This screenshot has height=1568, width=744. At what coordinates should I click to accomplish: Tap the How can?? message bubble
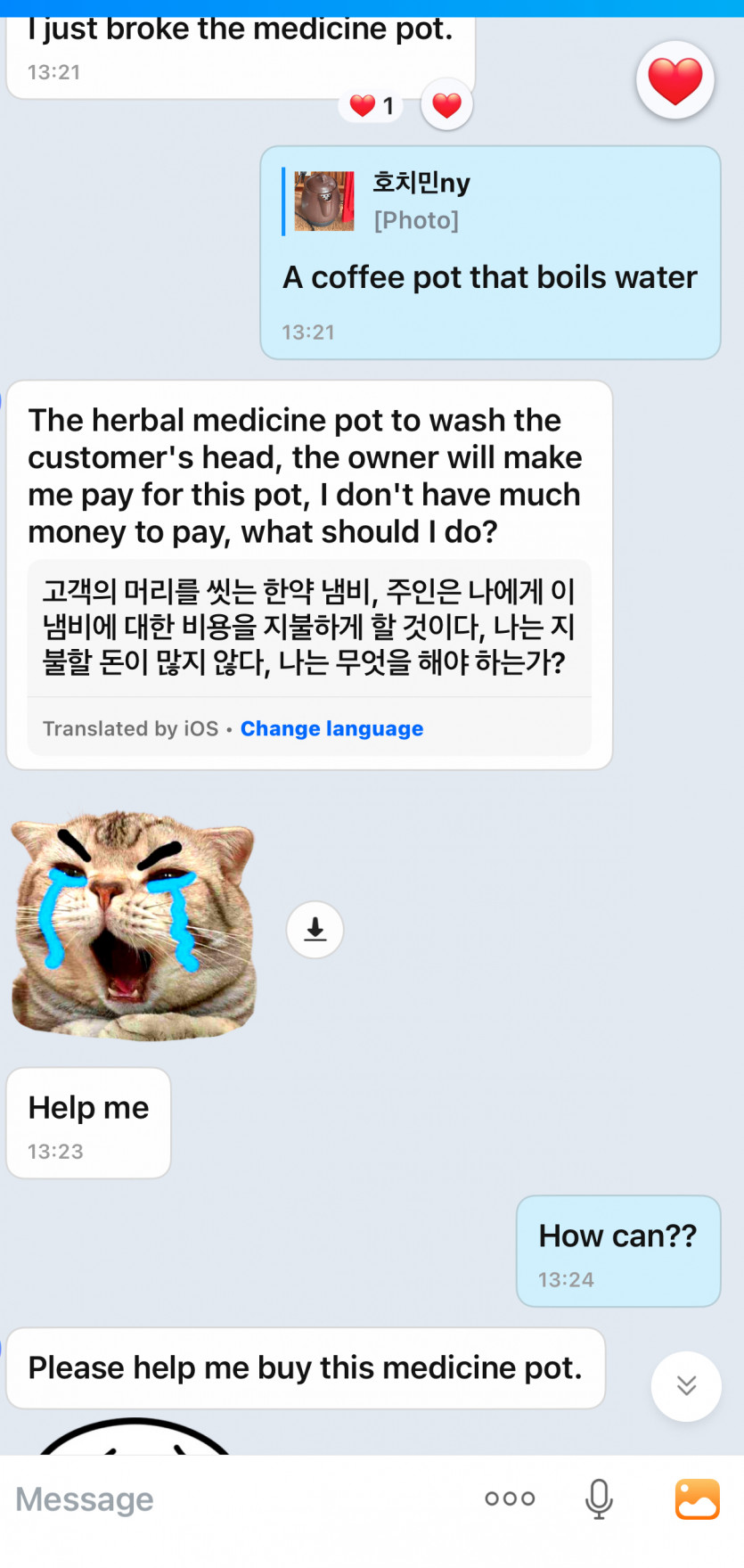(x=617, y=1250)
